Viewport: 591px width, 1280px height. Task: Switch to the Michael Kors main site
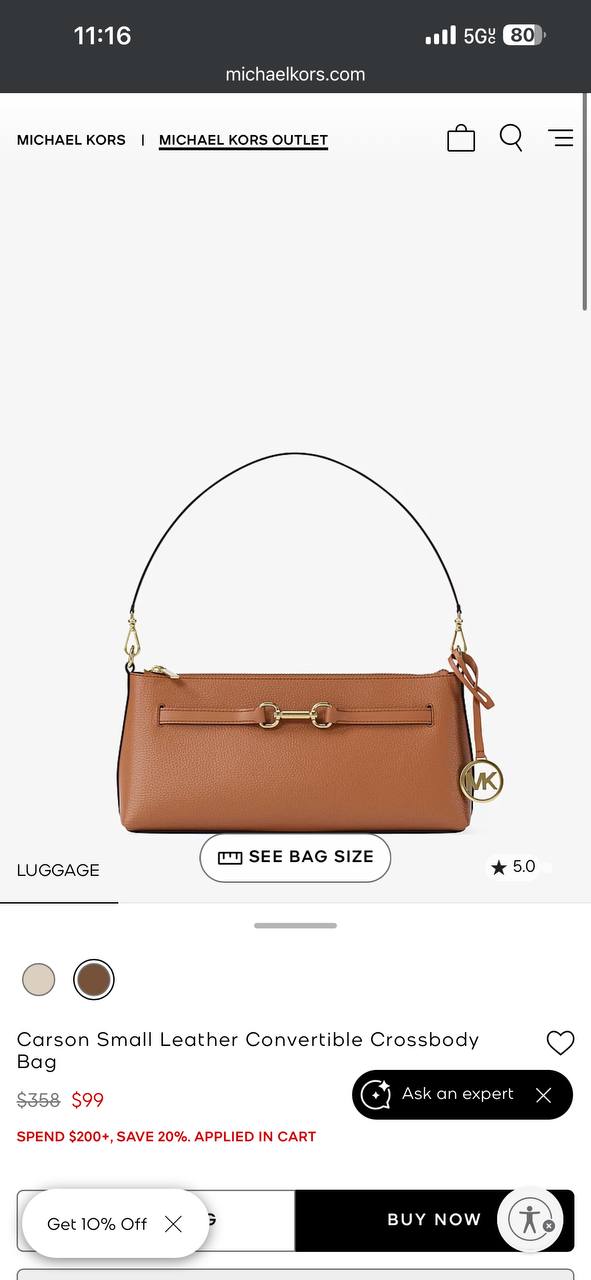click(71, 140)
